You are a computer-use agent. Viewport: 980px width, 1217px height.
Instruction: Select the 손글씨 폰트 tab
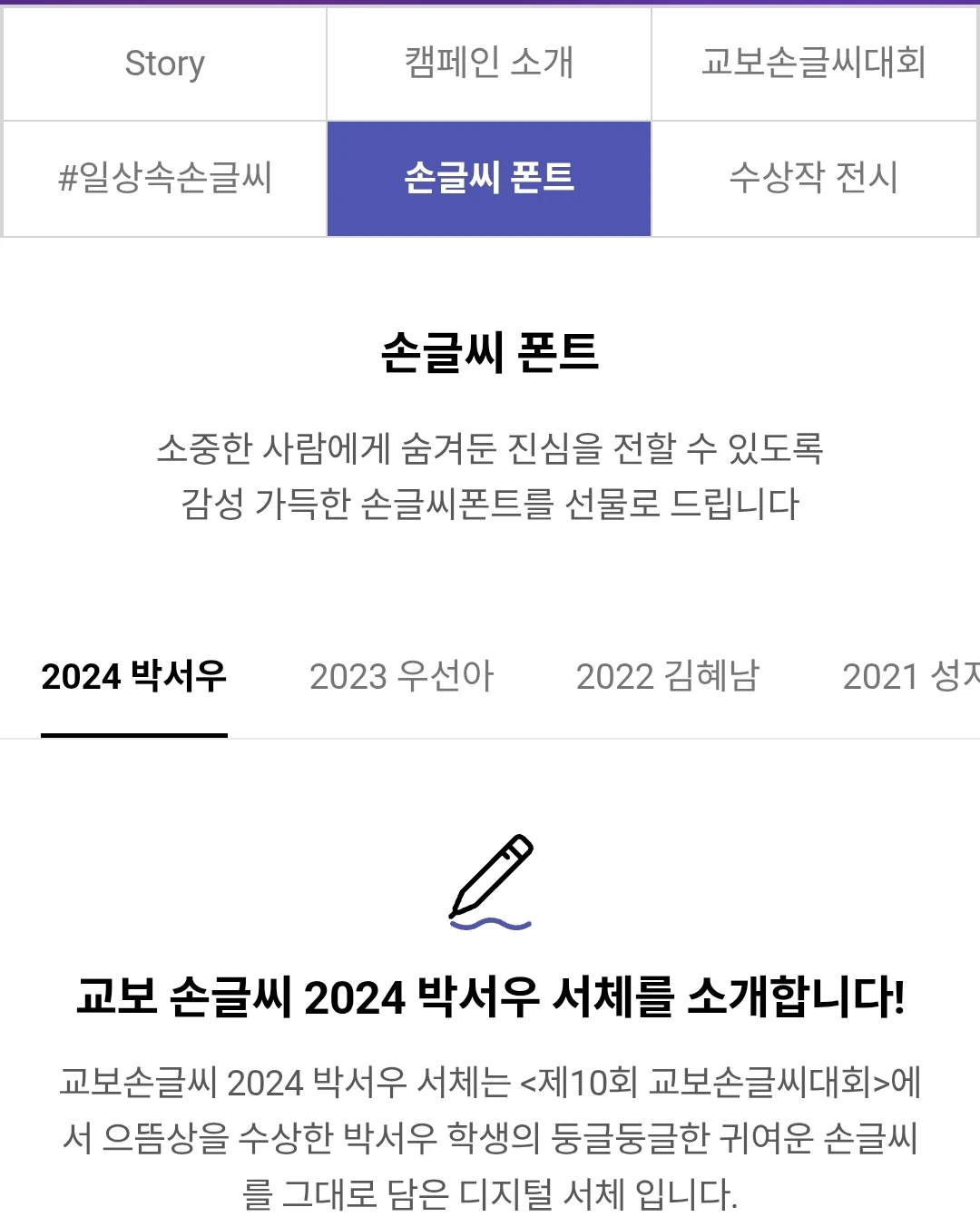(x=489, y=178)
